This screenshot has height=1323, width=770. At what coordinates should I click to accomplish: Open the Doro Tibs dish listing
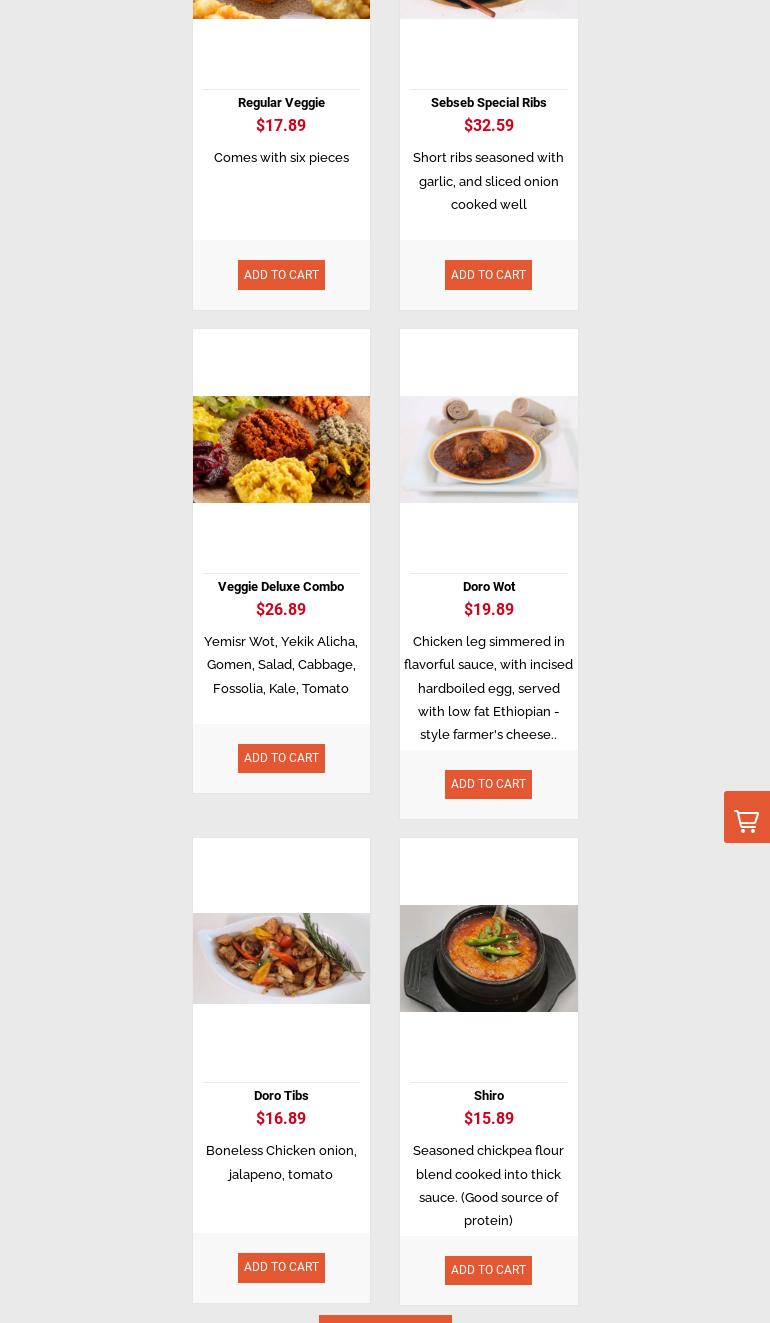click(281, 1095)
